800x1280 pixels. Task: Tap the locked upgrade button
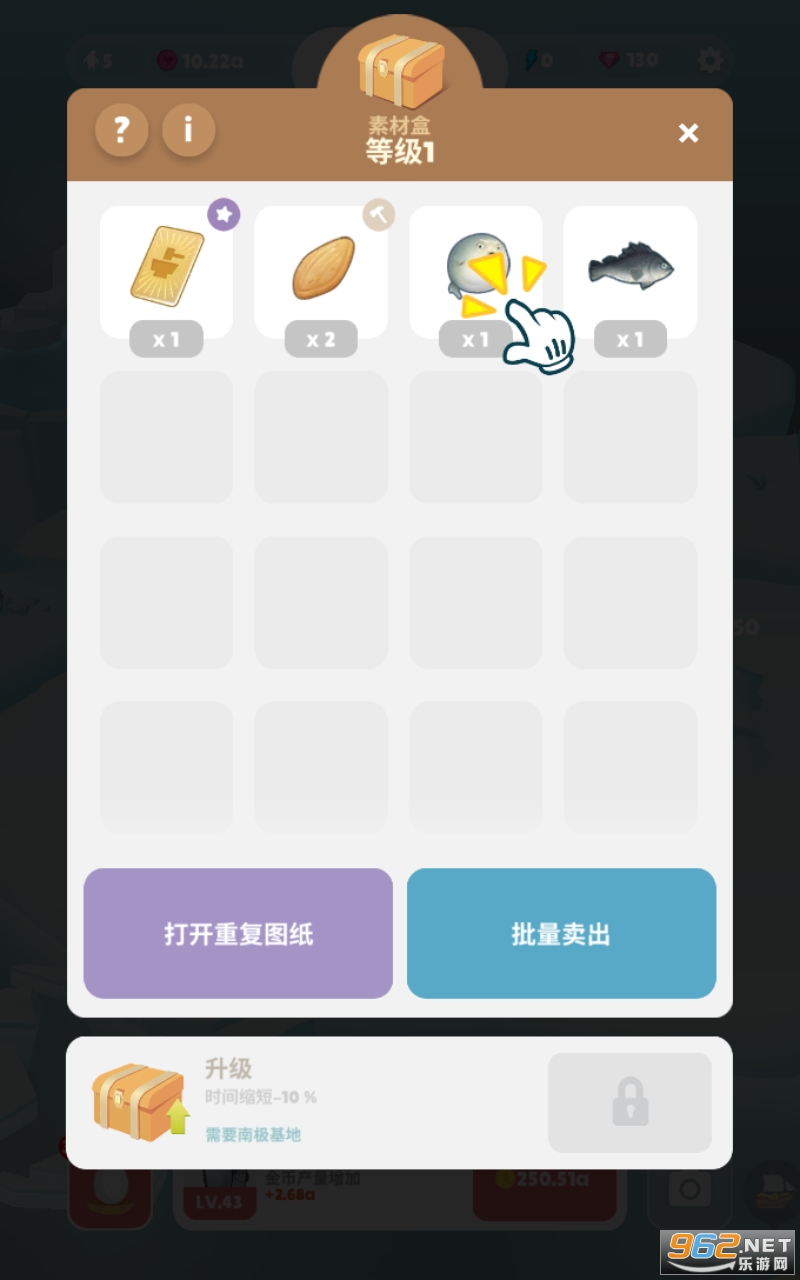coord(630,1102)
